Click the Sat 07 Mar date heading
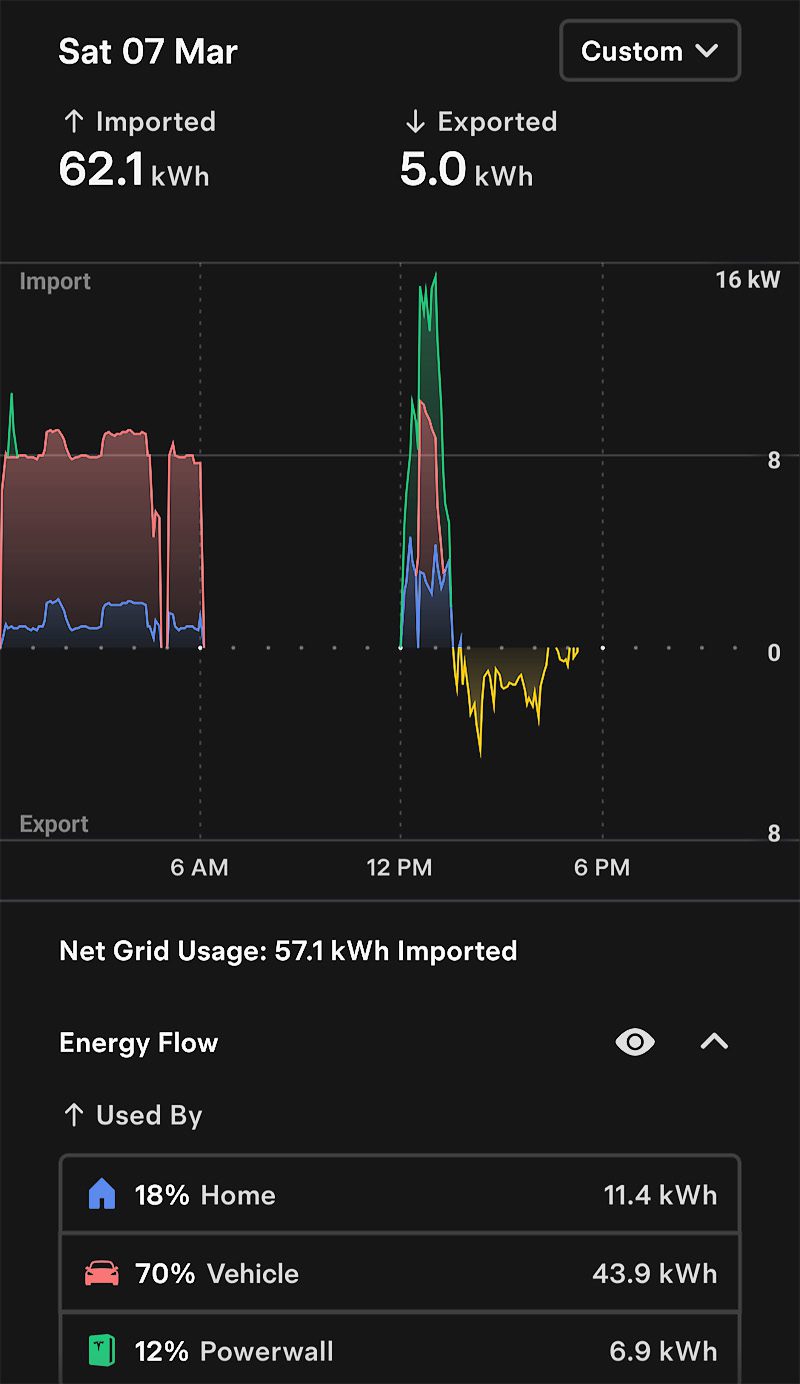Screen dimensions: 800x1384 pos(147,51)
